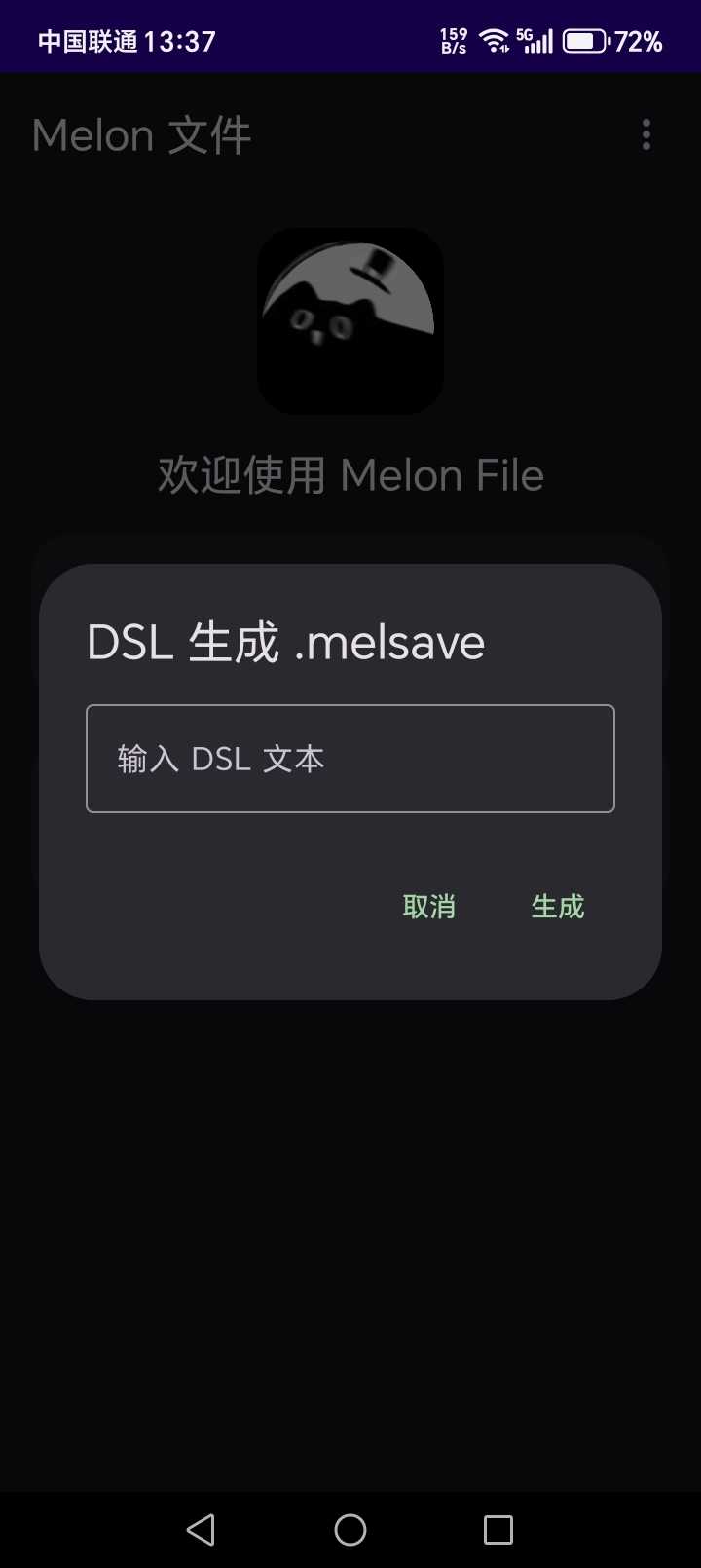Go back using the system back button
Screen dimensions: 701x1568
pyautogui.click(x=201, y=1529)
